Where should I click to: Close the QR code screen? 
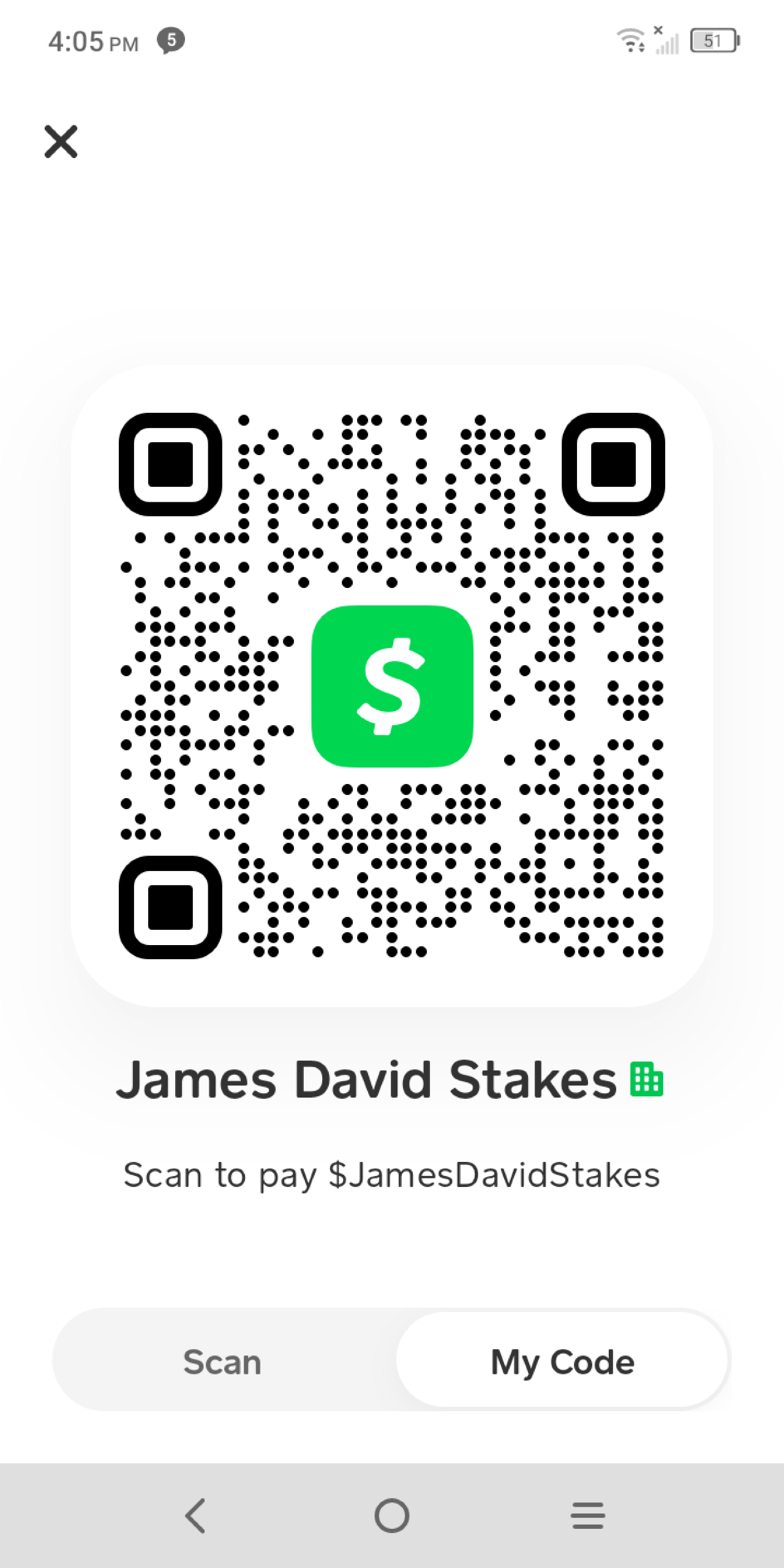click(x=61, y=141)
